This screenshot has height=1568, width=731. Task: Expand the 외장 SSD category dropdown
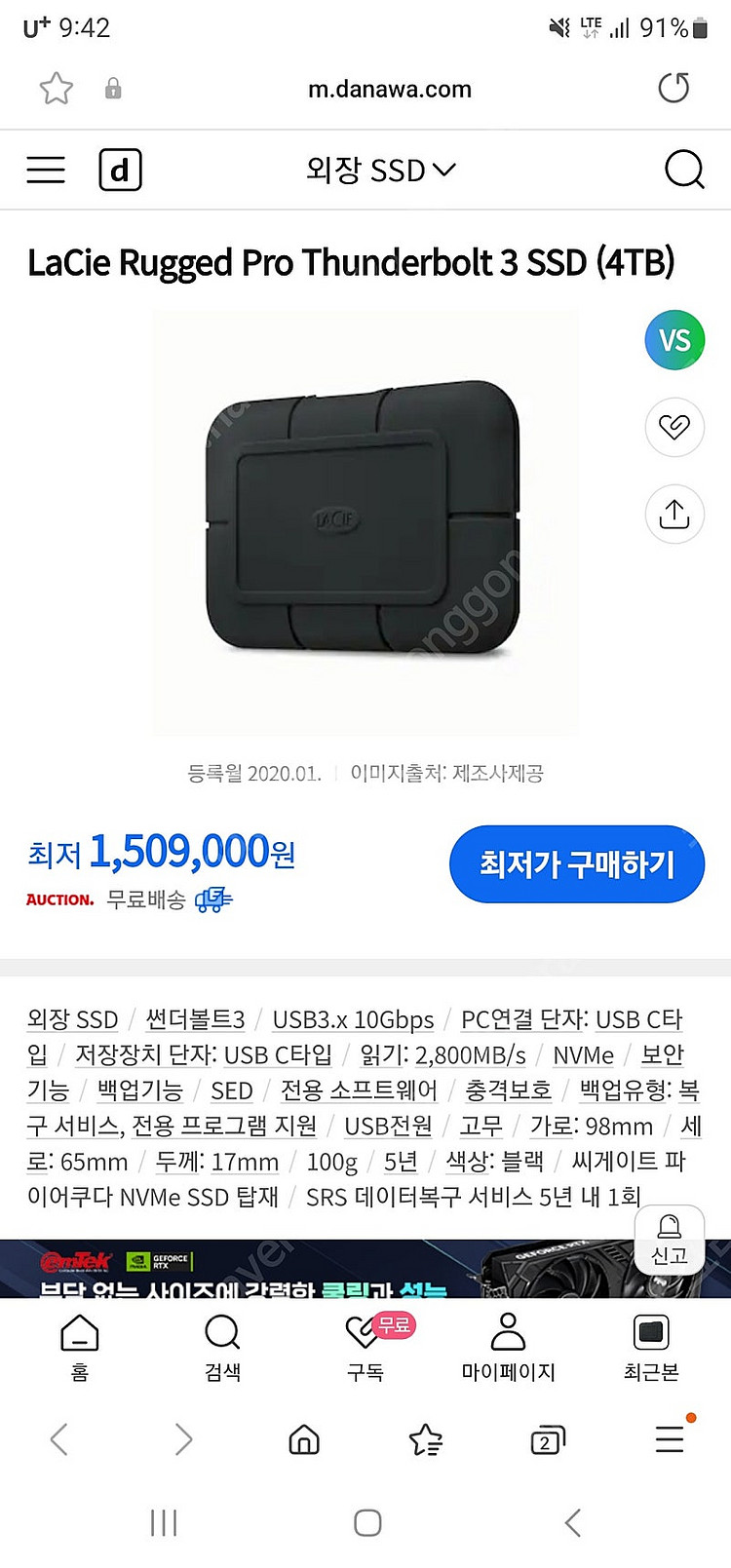tap(380, 171)
